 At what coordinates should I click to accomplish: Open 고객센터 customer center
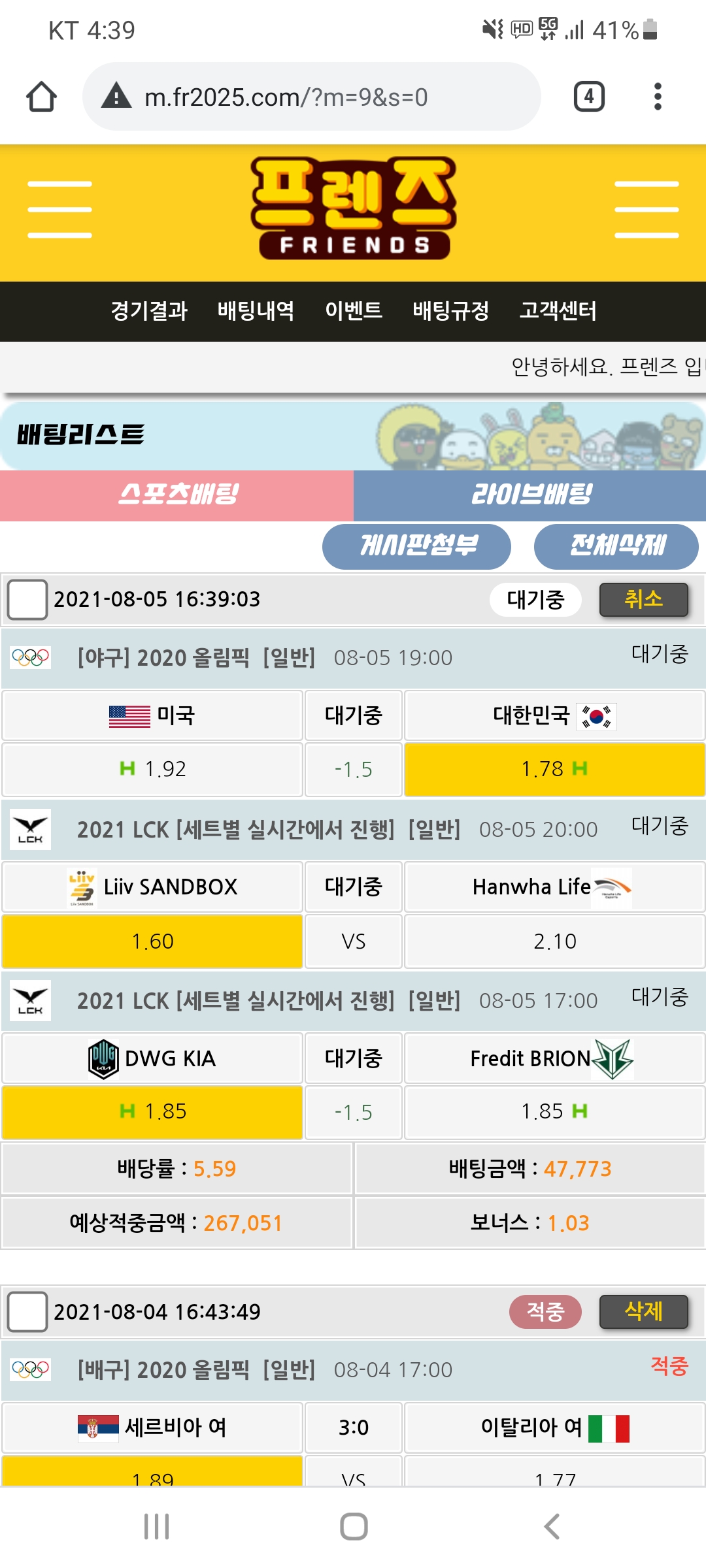pyautogui.click(x=558, y=311)
